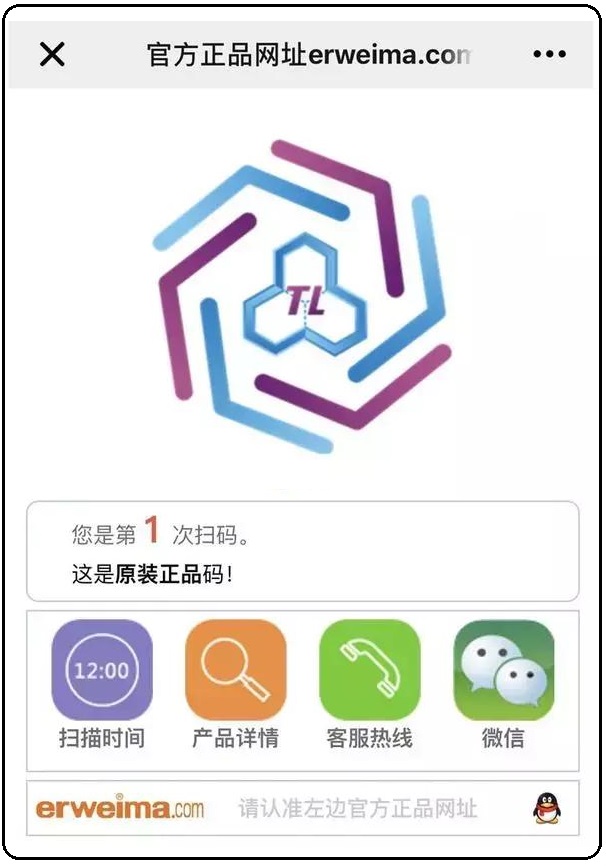Tap the QQ penguin icon
The width and height of the screenshot is (606, 866).
[x=546, y=808]
